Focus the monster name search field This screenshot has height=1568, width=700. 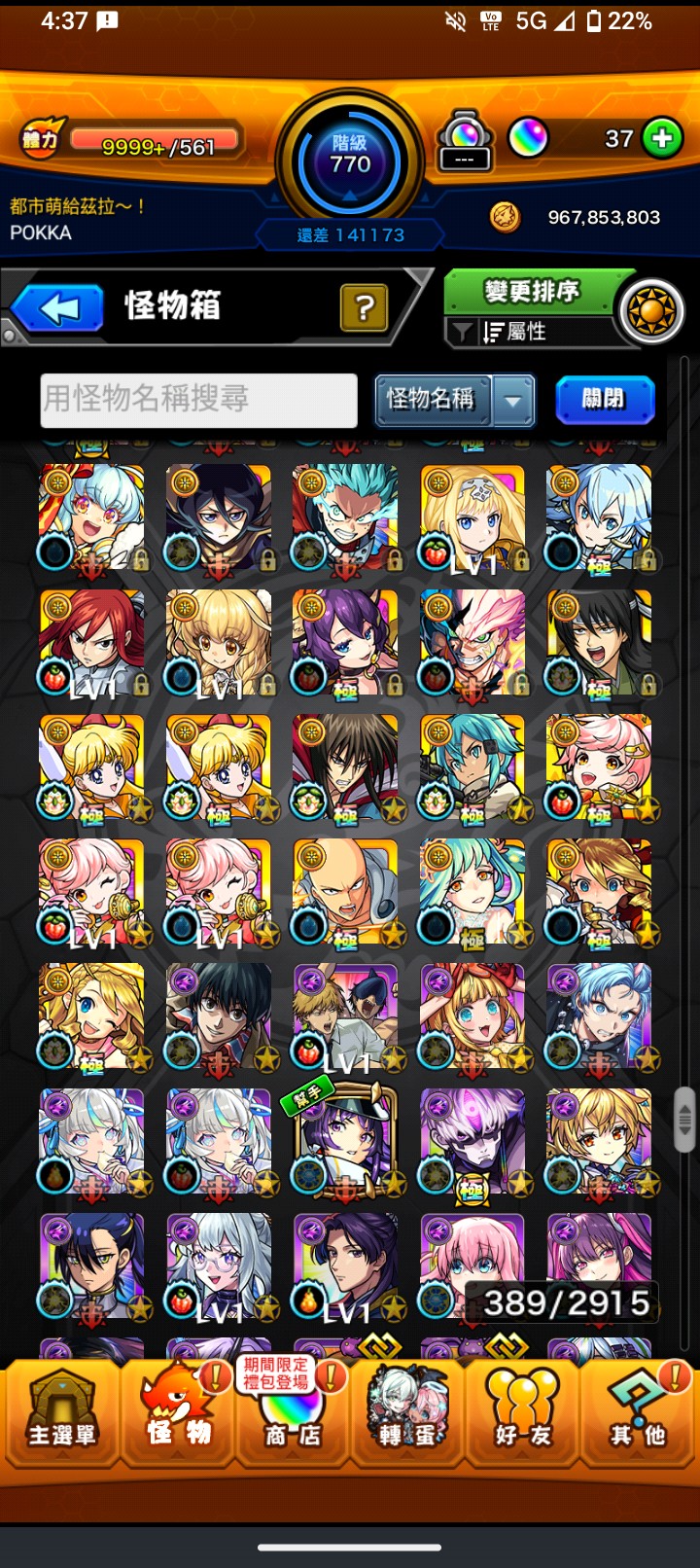click(x=199, y=400)
